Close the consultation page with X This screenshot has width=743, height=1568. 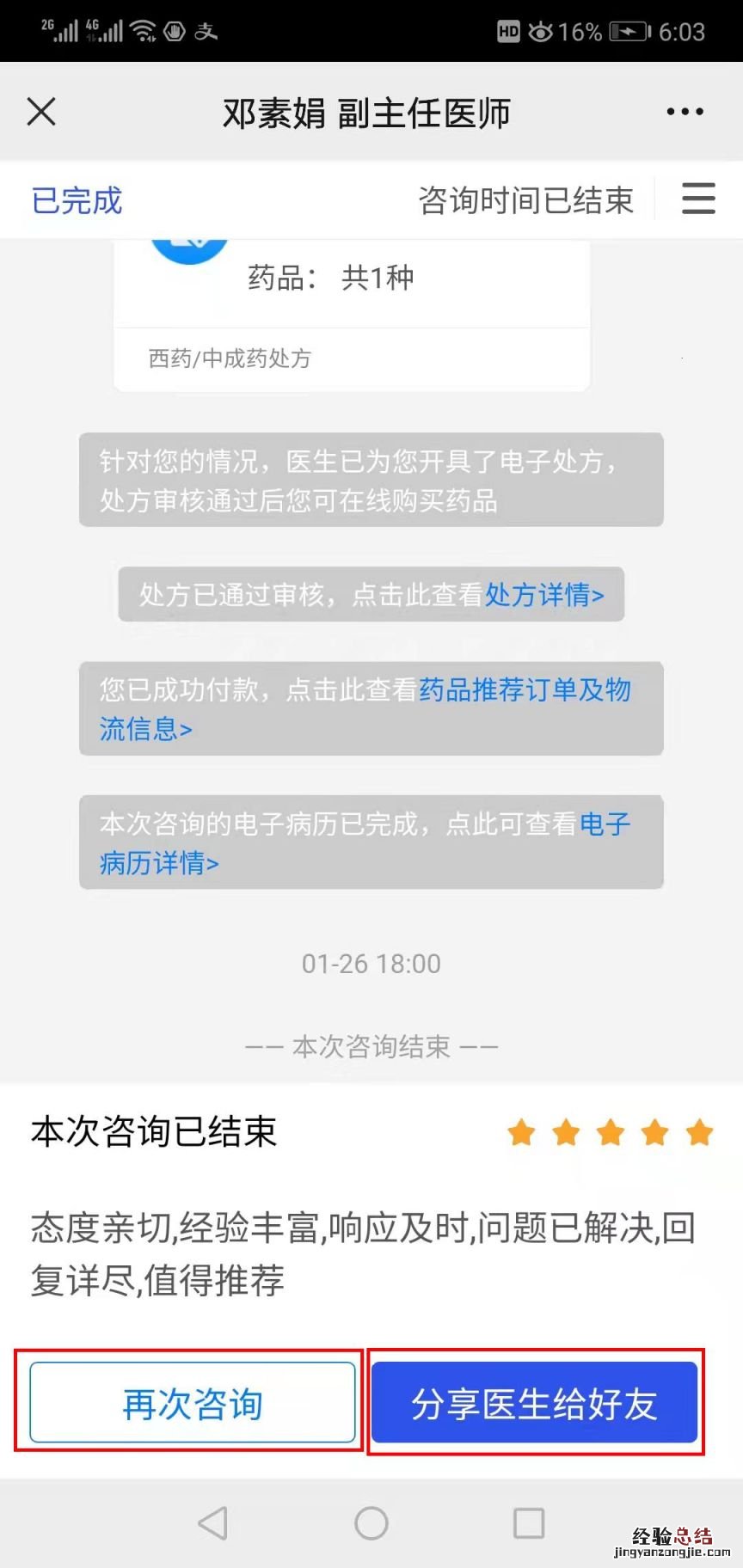[x=41, y=112]
